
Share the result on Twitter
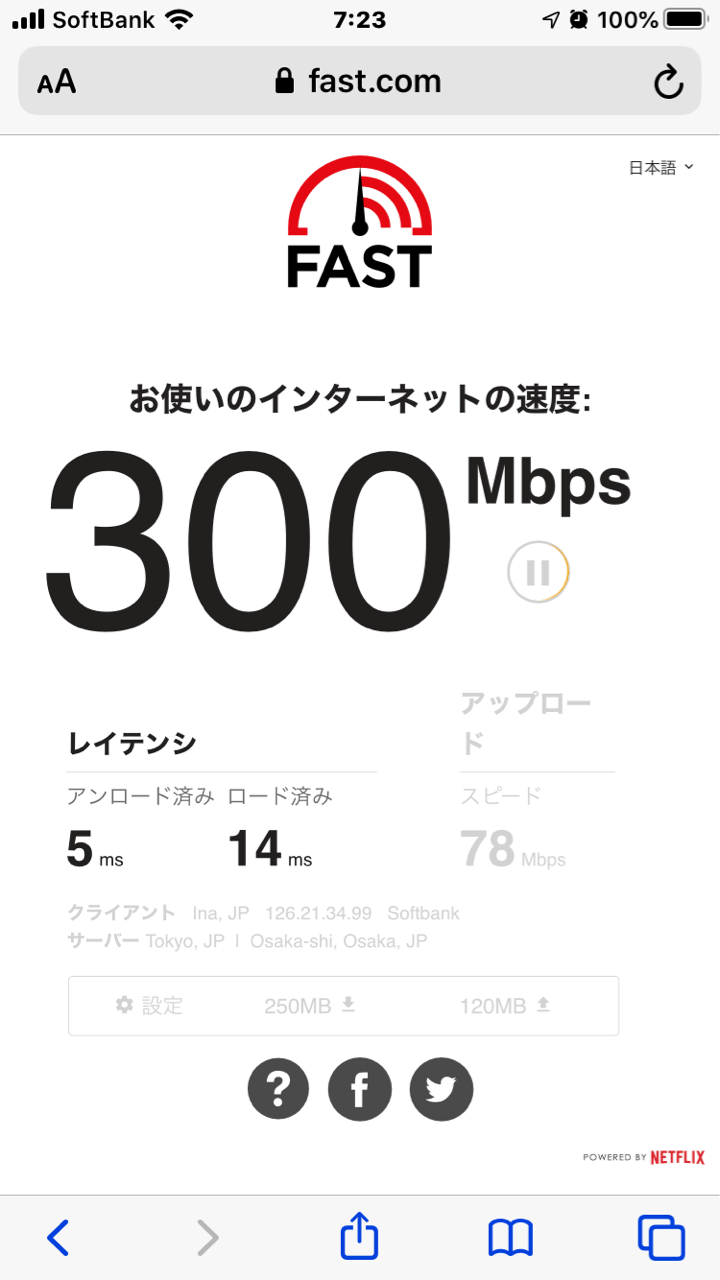coord(441,1089)
